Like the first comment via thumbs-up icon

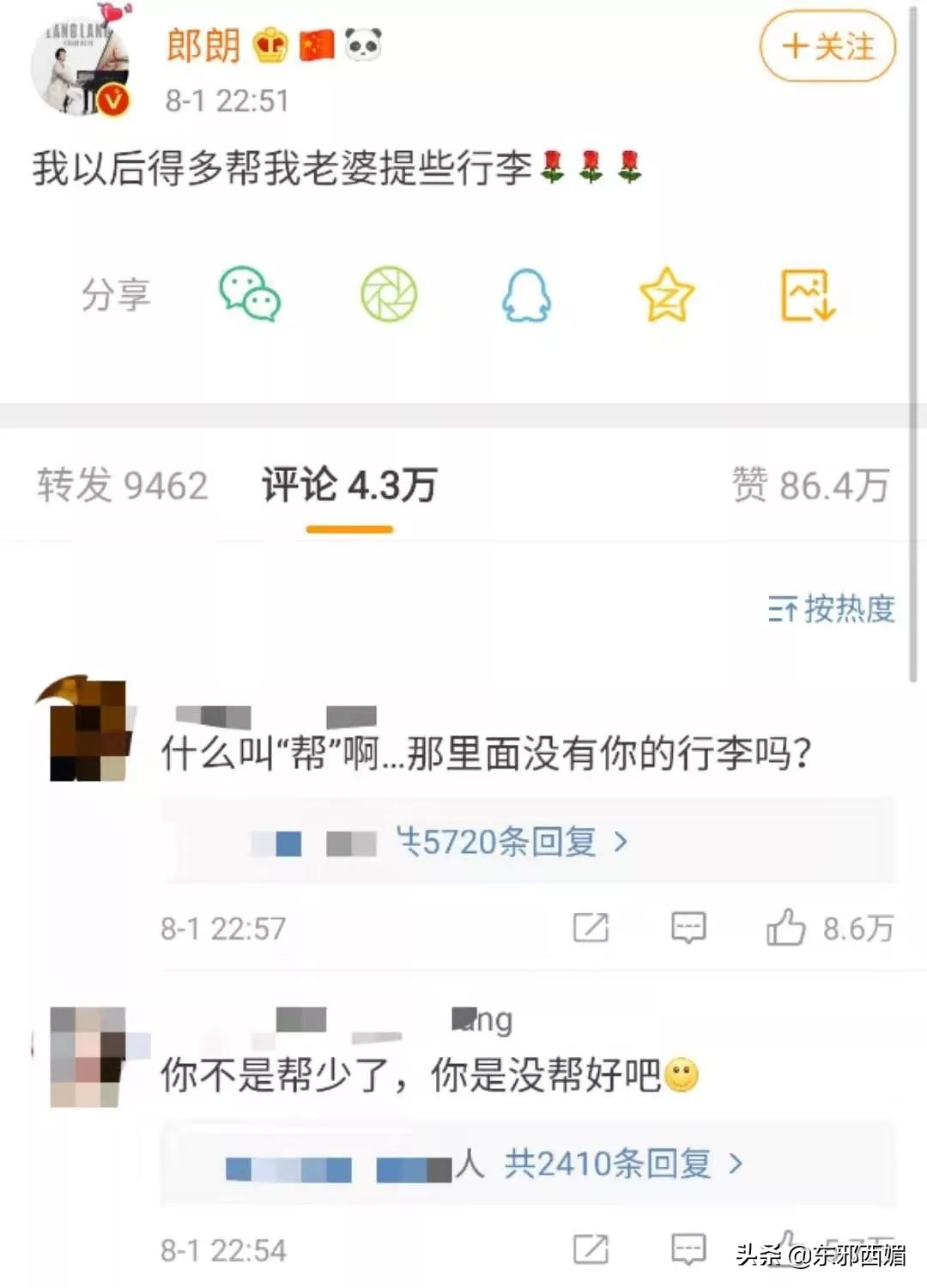(x=786, y=928)
